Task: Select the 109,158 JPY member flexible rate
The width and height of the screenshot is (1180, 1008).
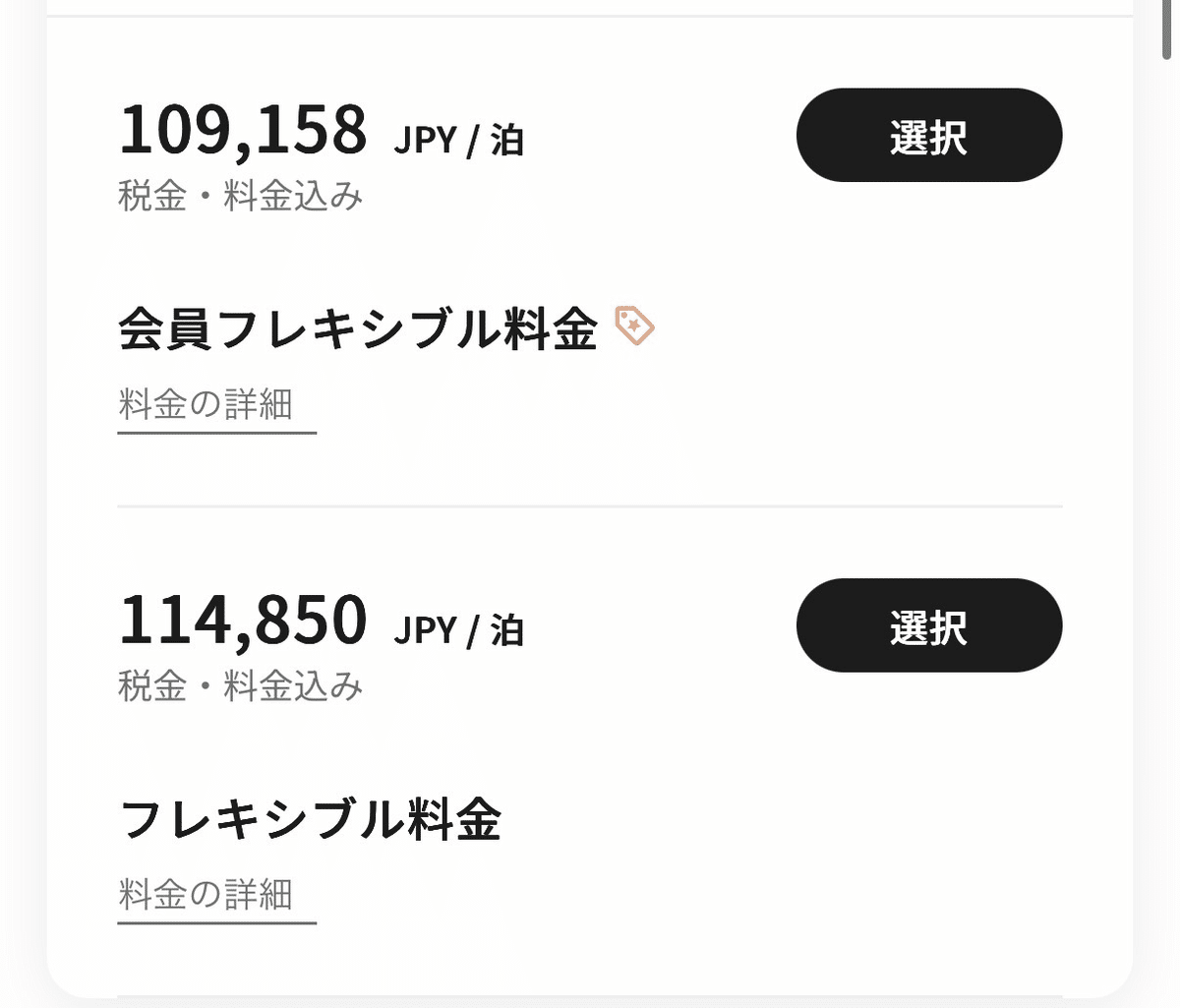Action: tap(928, 136)
